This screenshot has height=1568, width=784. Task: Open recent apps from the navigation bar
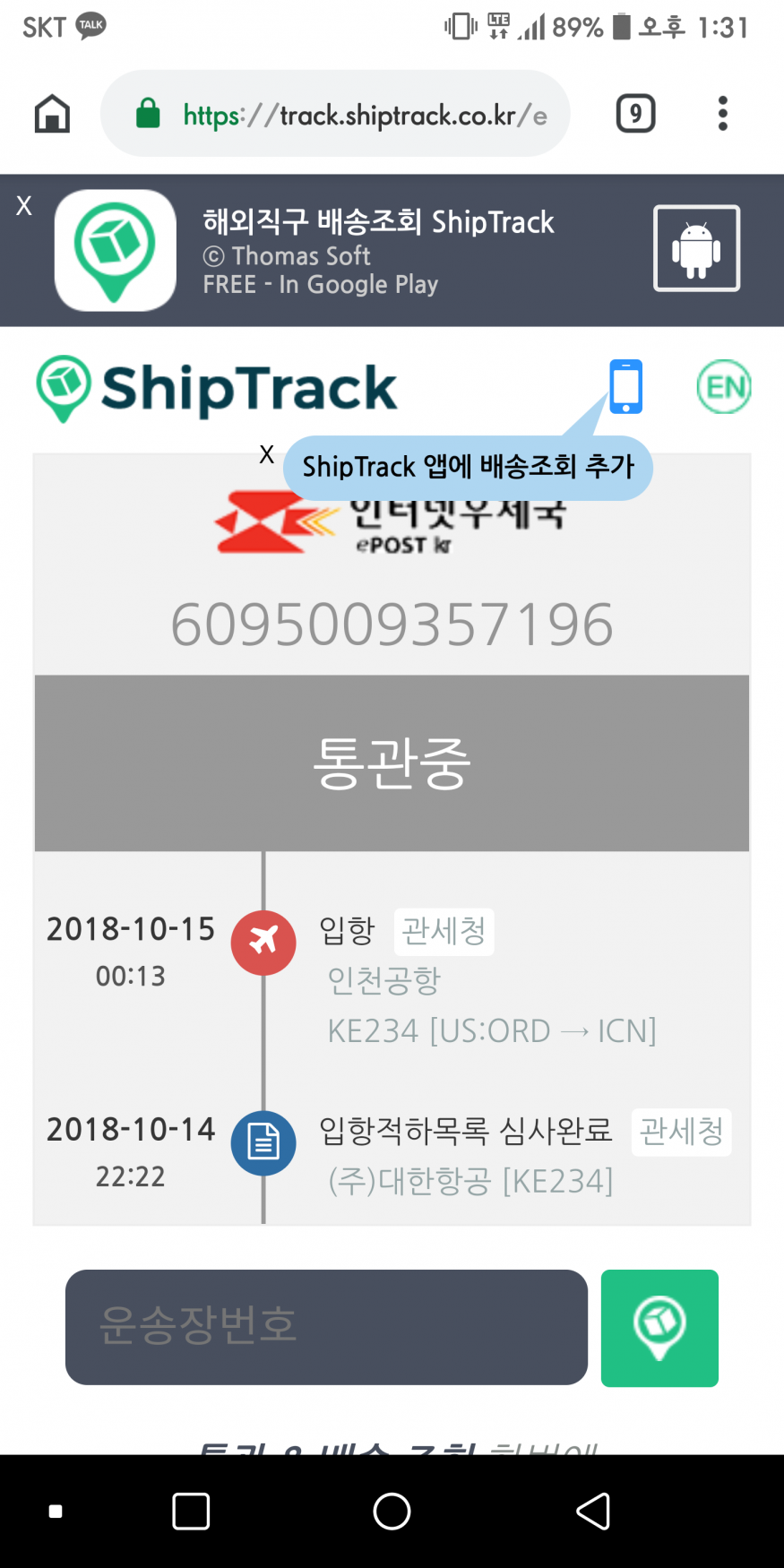[191, 1512]
